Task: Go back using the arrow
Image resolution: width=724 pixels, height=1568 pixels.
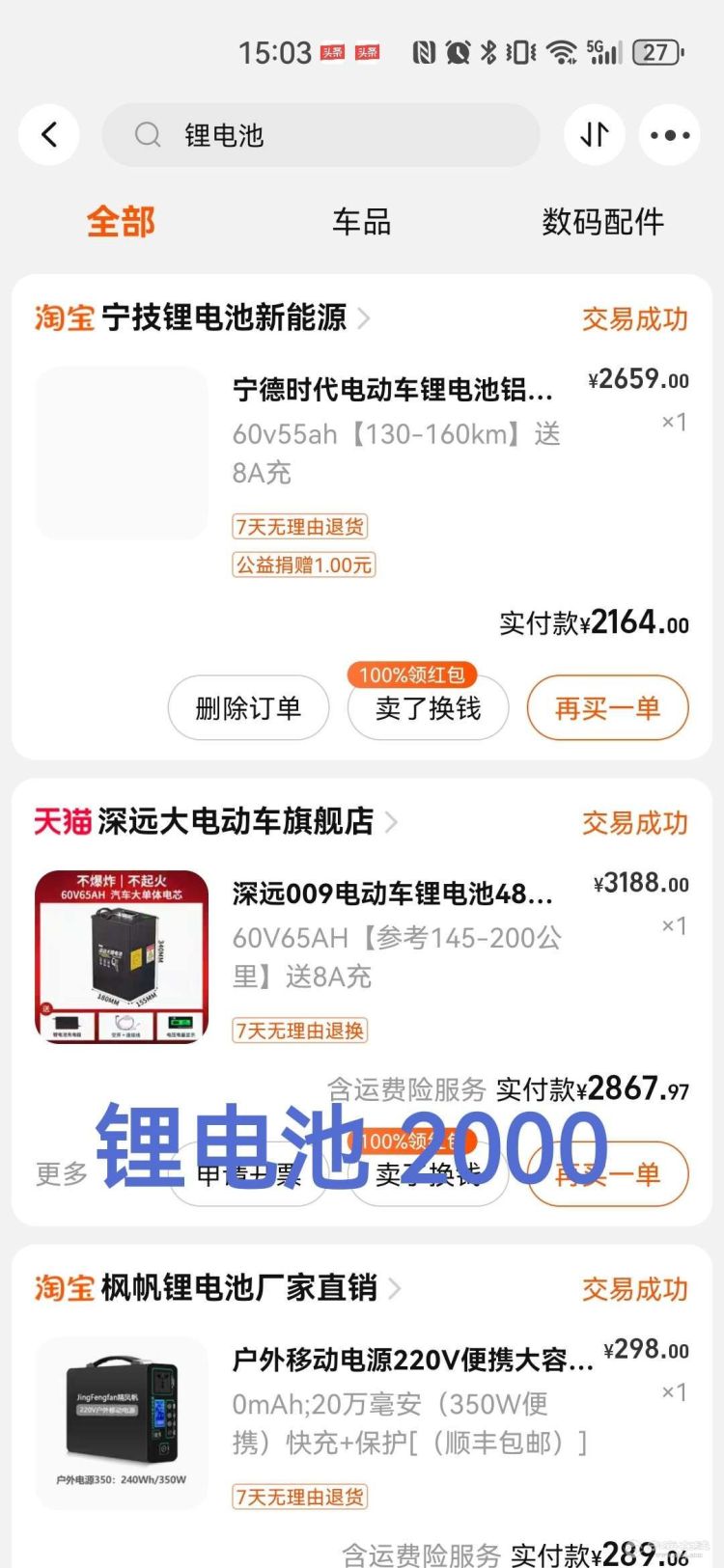Action: [x=49, y=135]
